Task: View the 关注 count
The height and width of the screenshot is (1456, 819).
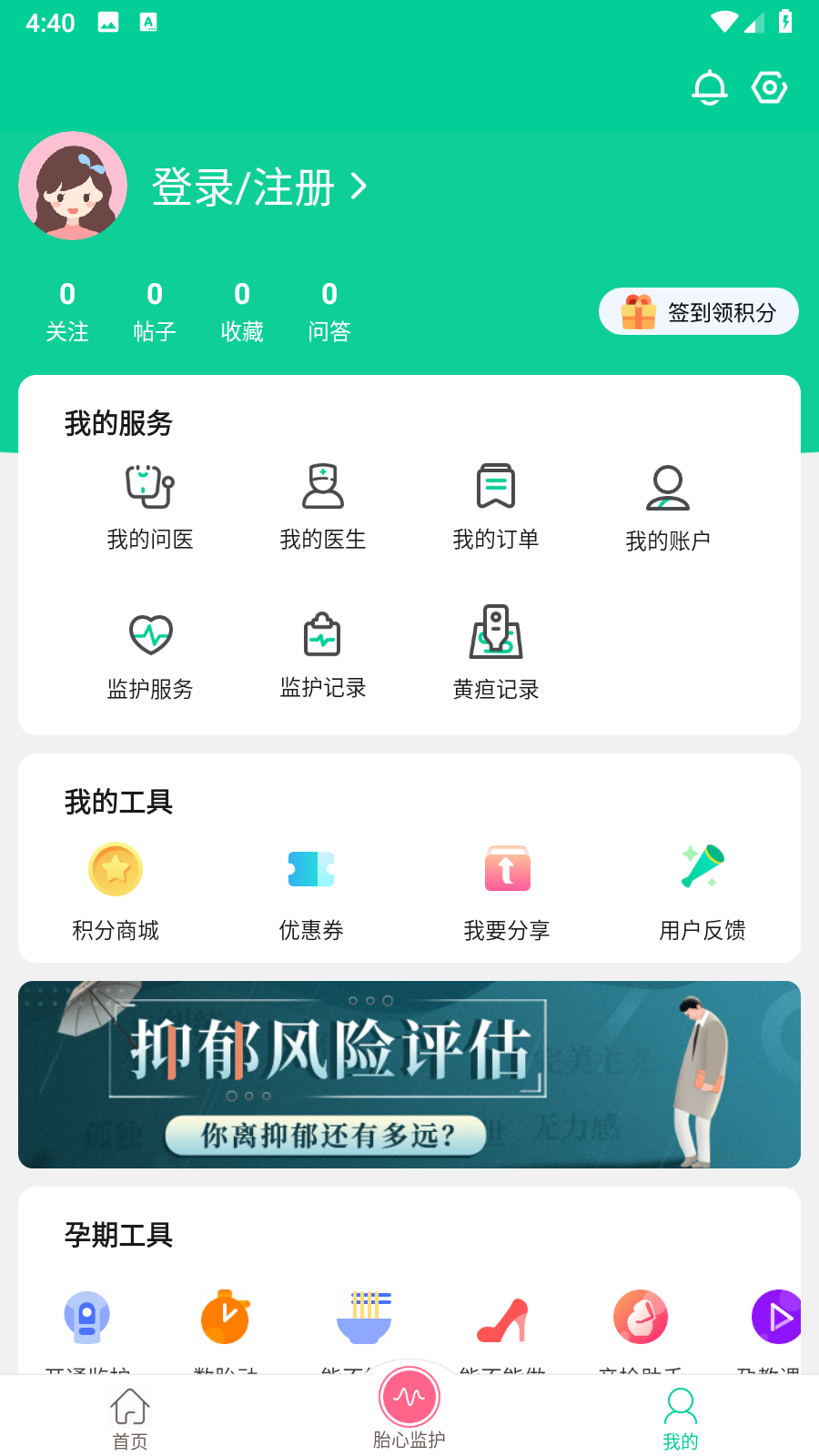Action: pos(67,311)
